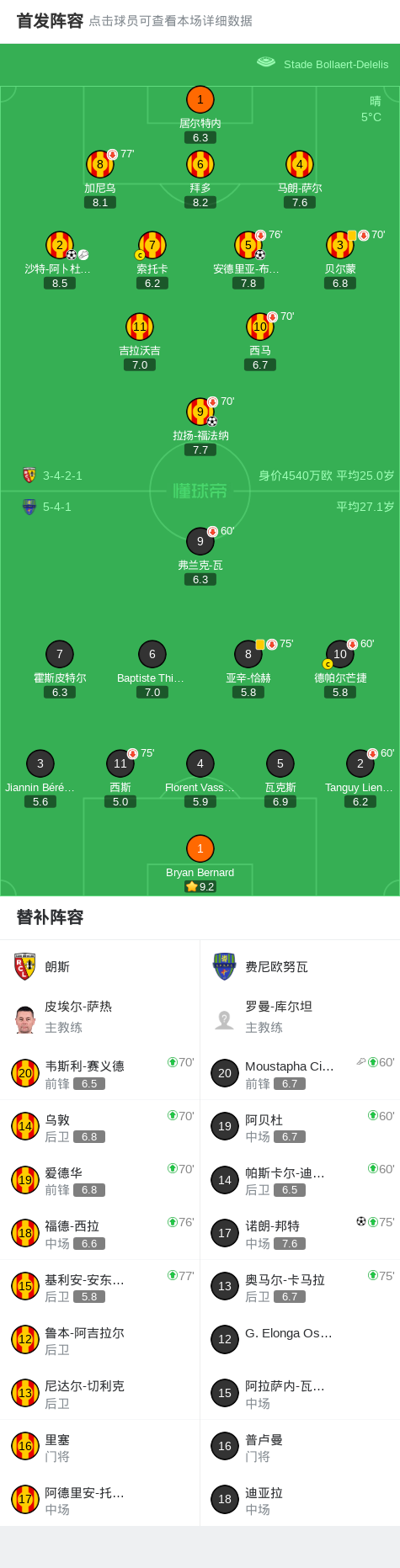Open goalkeeper 居尔特内's match data

[x=200, y=114]
